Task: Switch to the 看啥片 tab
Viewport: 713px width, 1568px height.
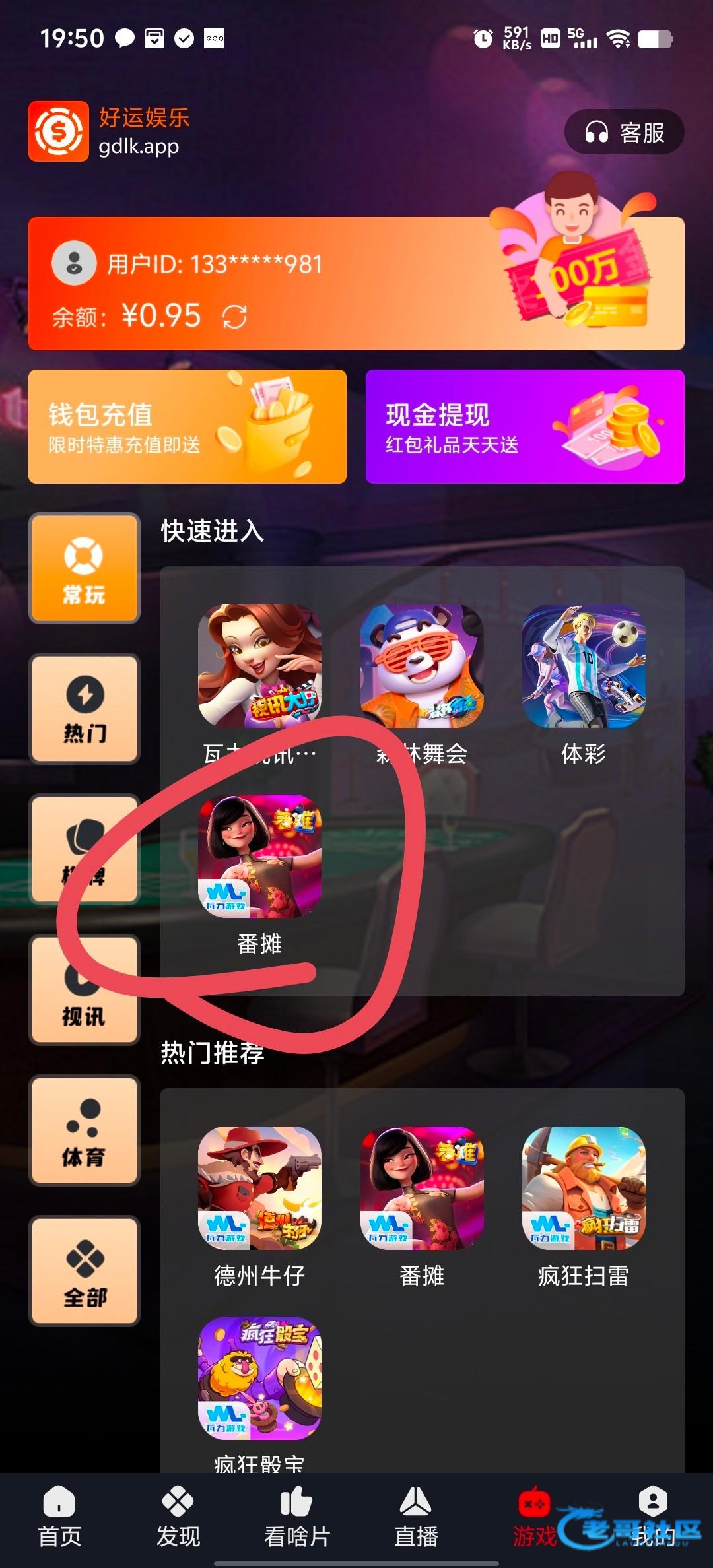Action: (297, 1518)
